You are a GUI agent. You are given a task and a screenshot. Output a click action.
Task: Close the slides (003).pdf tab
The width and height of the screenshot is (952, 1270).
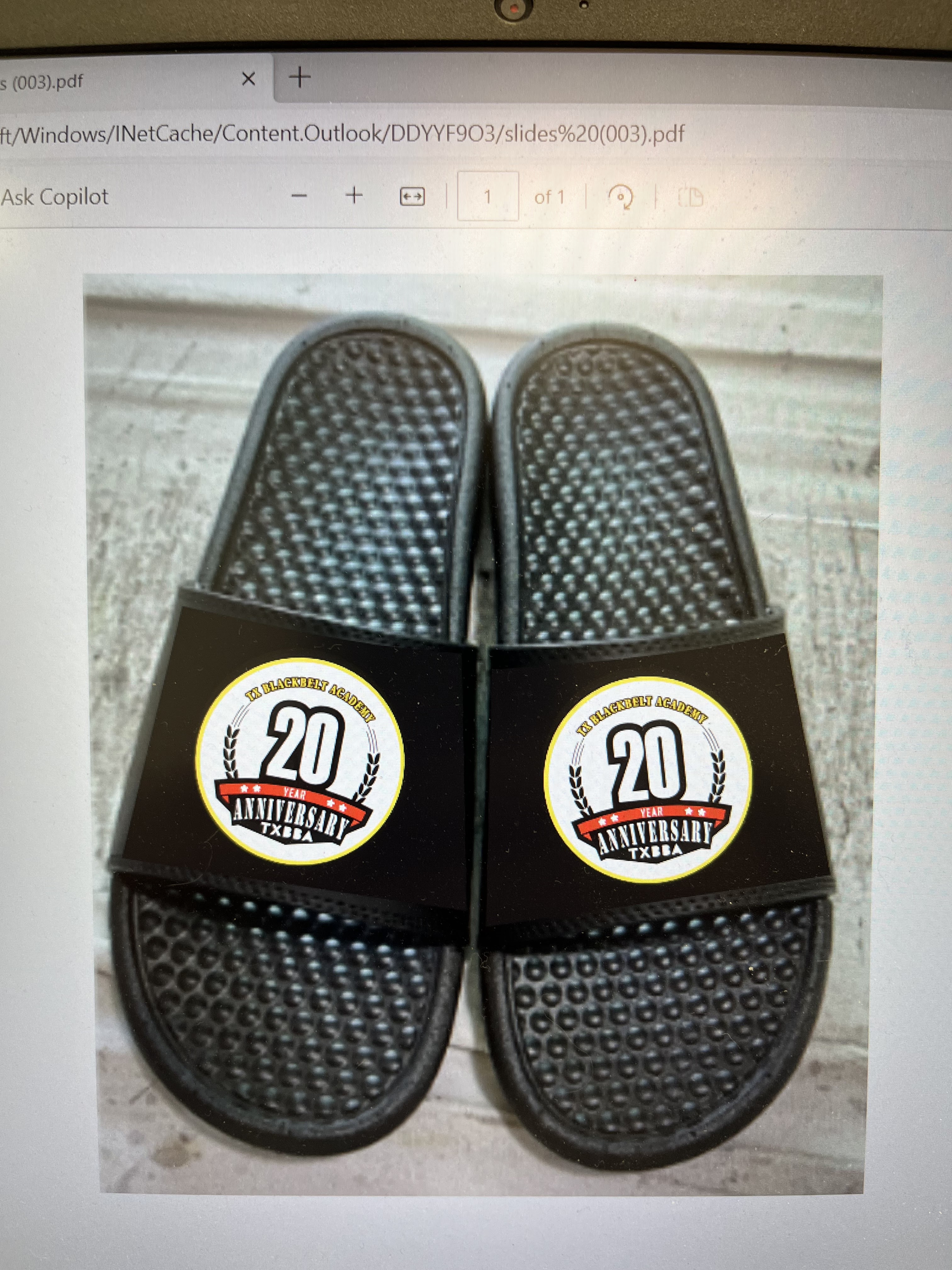coord(248,79)
